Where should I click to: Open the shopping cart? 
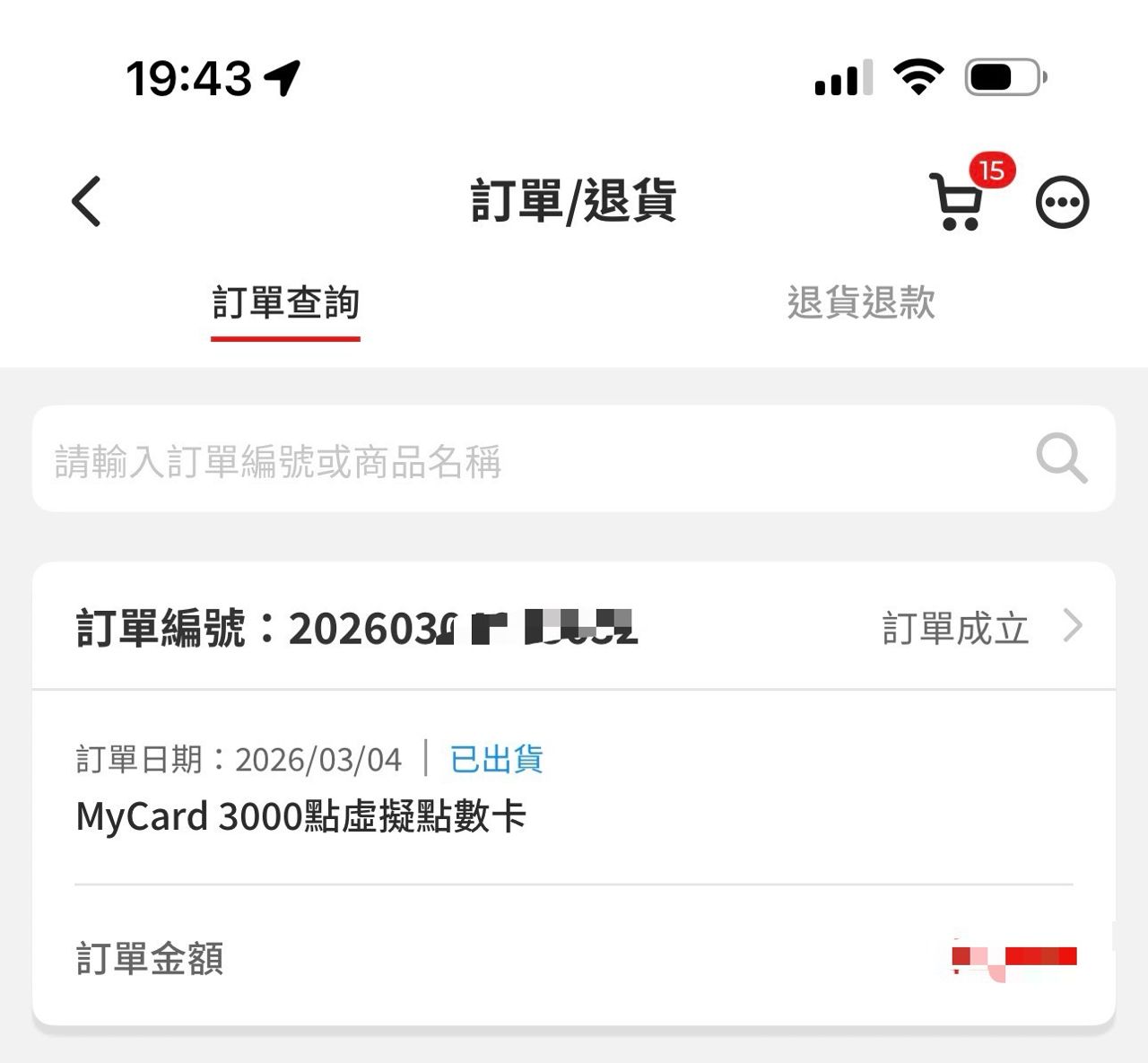958,202
